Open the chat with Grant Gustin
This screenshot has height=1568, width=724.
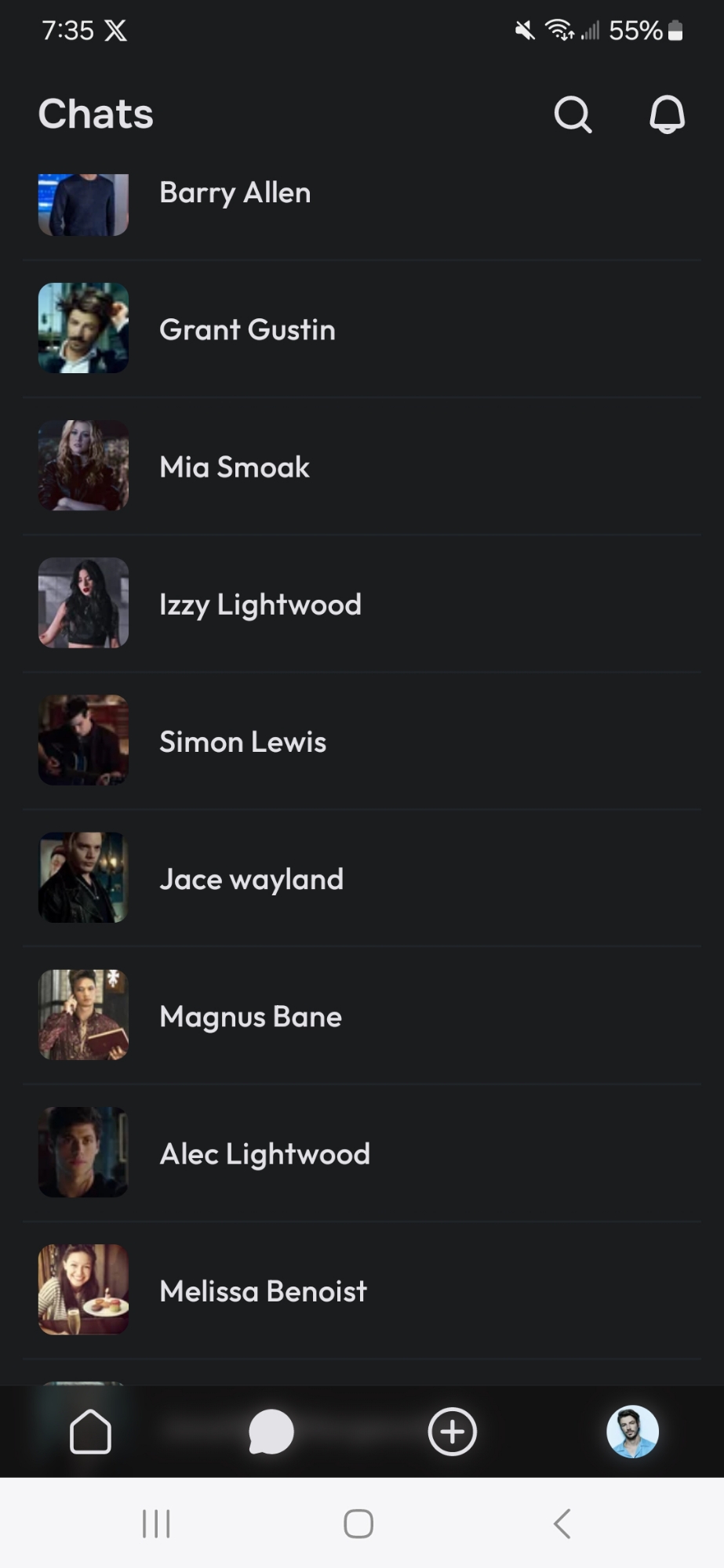pyautogui.click(x=247, y=330)
